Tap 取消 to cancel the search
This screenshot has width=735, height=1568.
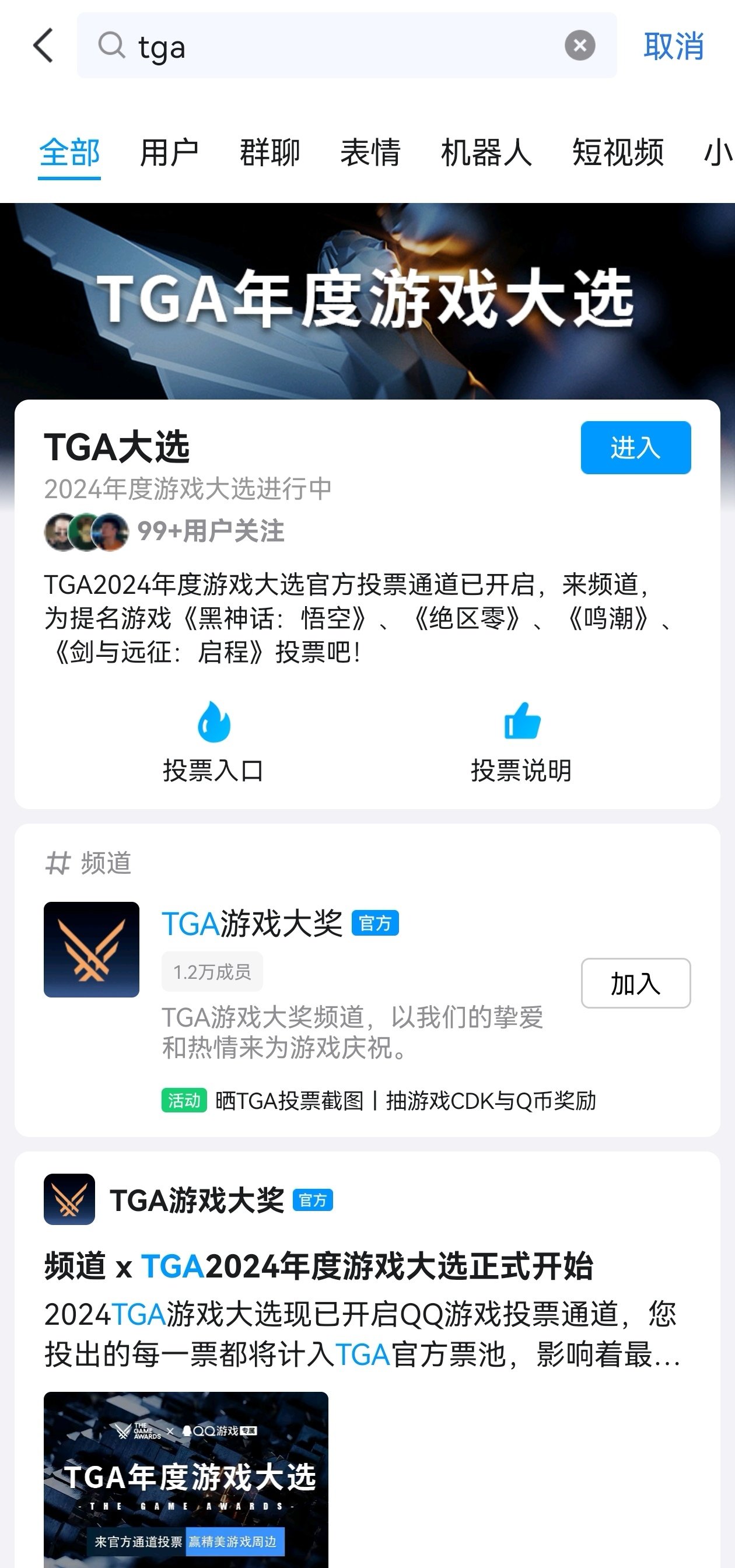pos(673,46)
